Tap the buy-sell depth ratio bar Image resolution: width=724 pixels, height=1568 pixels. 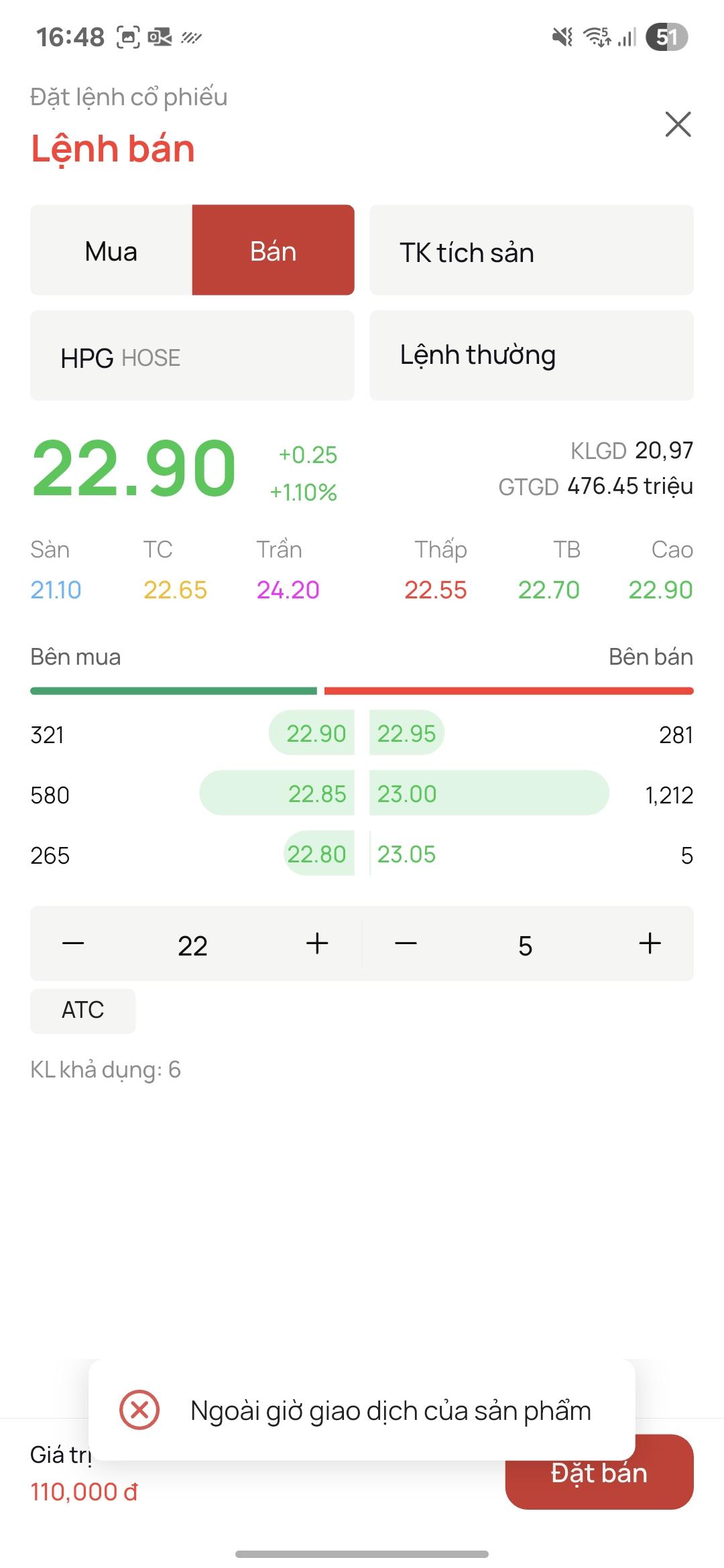click(362, 688)
